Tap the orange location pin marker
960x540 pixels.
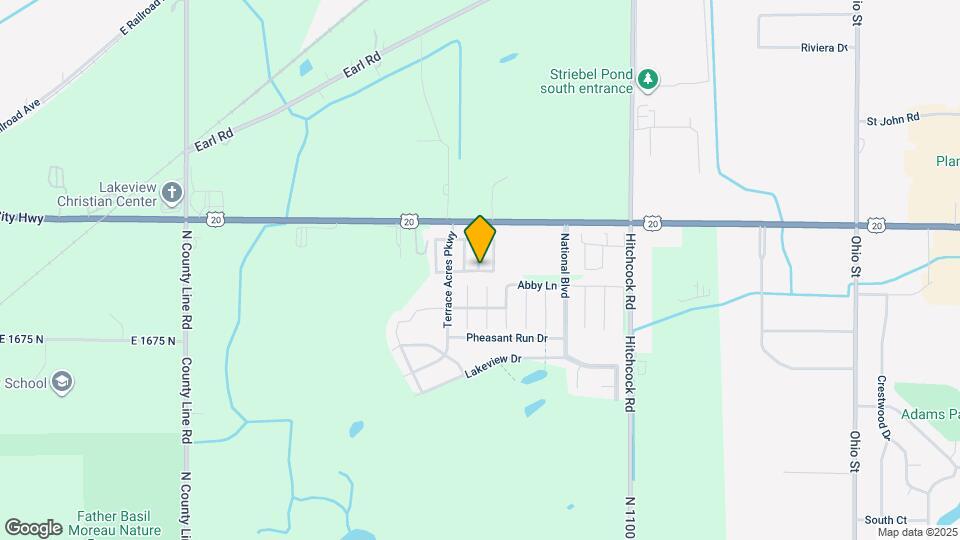480,239
